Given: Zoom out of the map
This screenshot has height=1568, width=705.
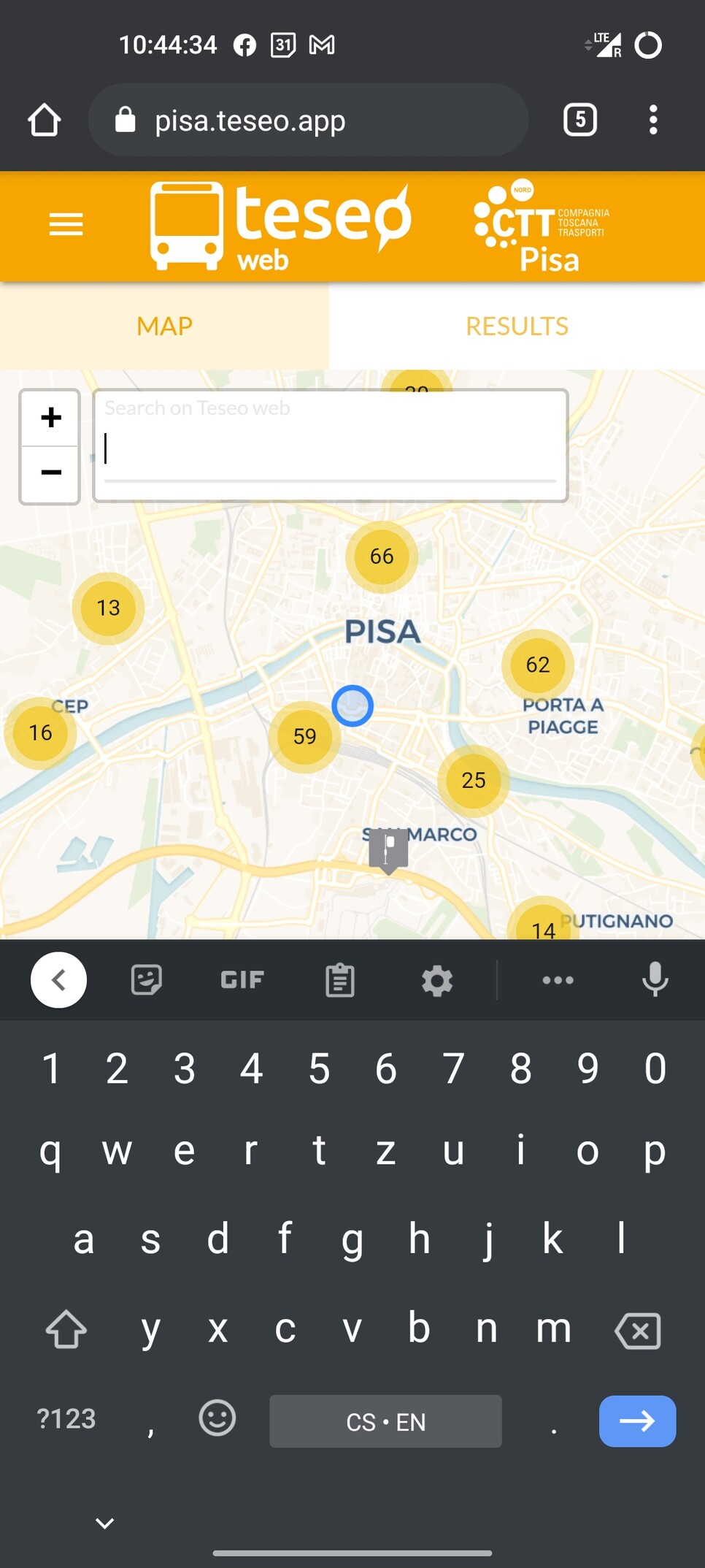Looking at the screenshot, I should [50, 473].
